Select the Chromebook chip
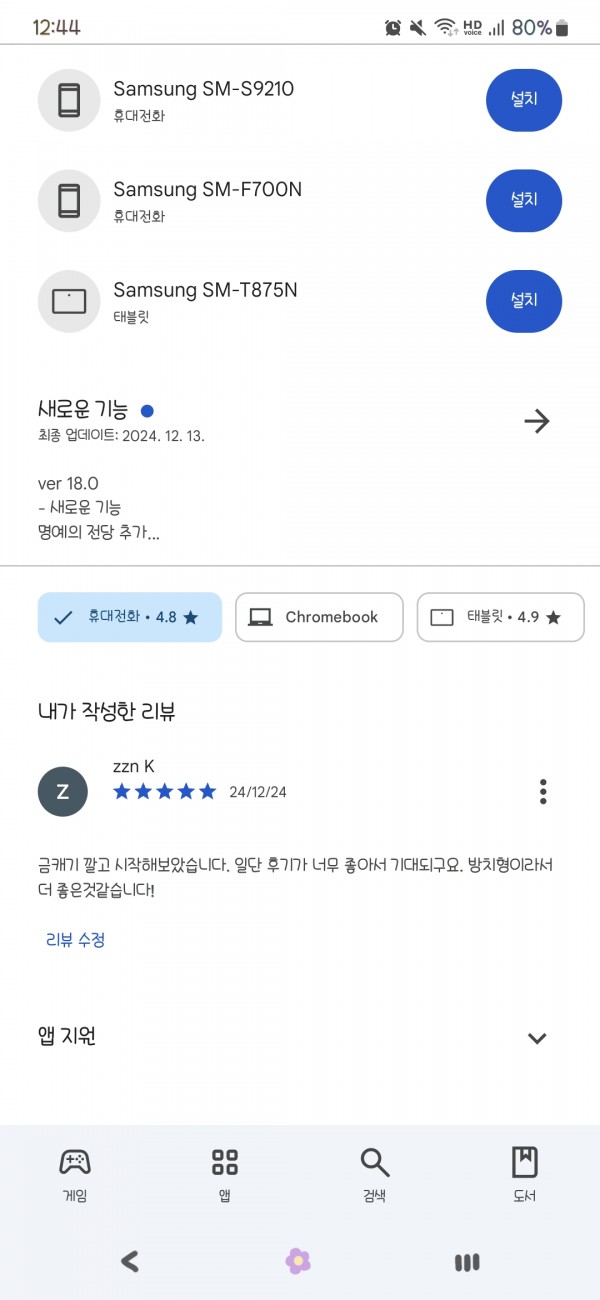600x1300 pixels. 319,617
